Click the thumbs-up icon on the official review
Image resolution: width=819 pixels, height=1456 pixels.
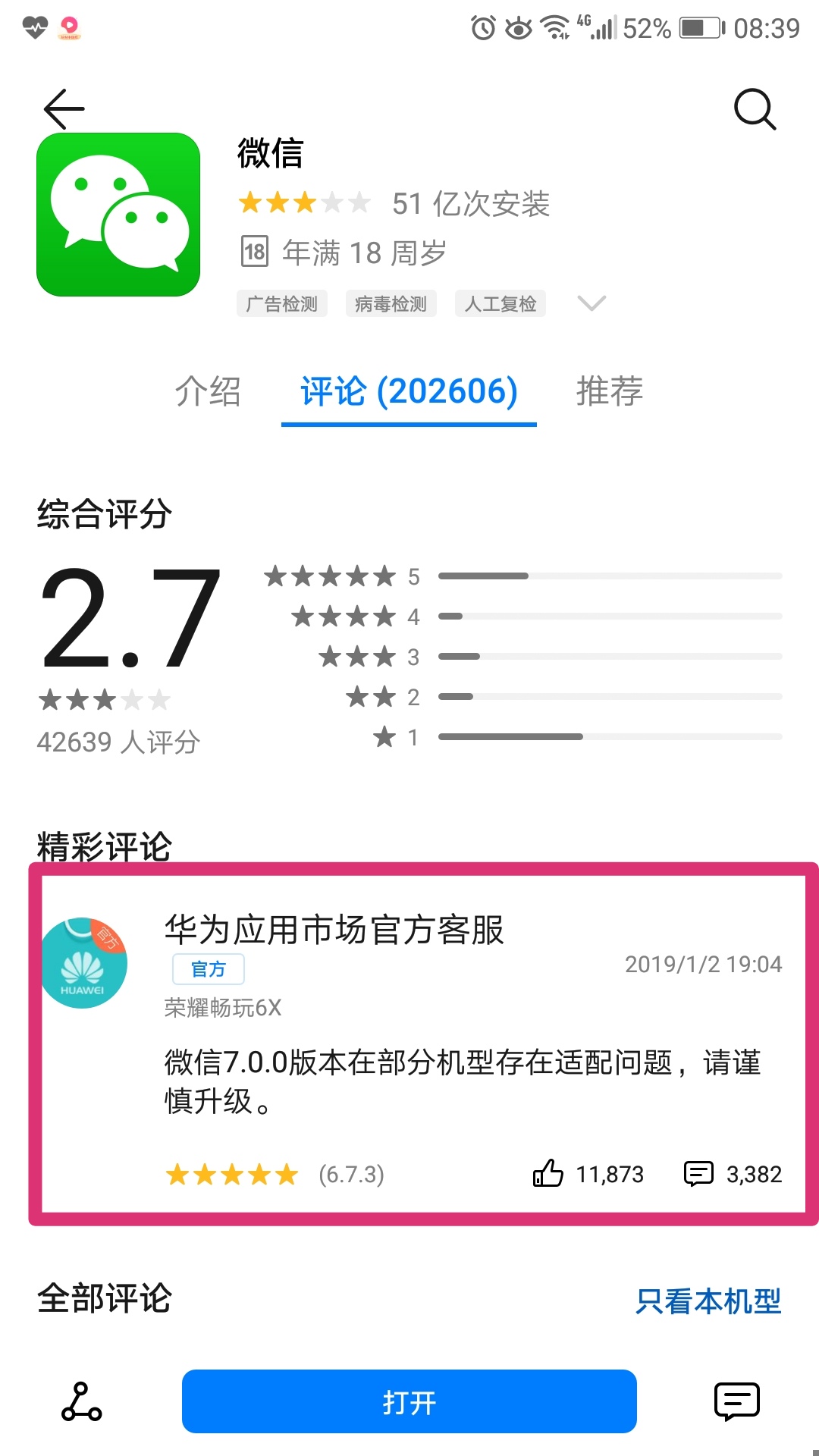548,1174
